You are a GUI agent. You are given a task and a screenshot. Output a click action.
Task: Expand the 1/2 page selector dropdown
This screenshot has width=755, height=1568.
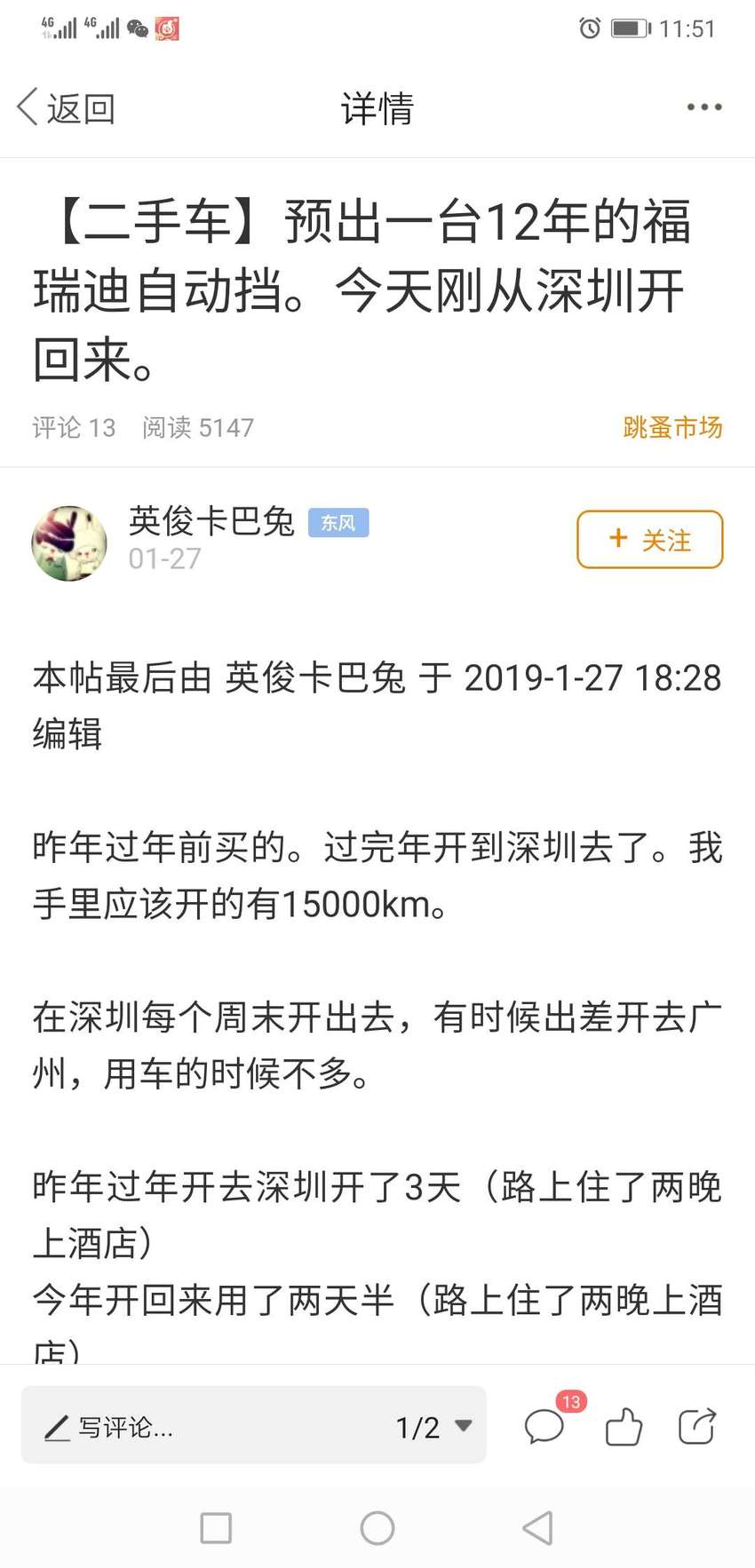(x=433, y=1427)
